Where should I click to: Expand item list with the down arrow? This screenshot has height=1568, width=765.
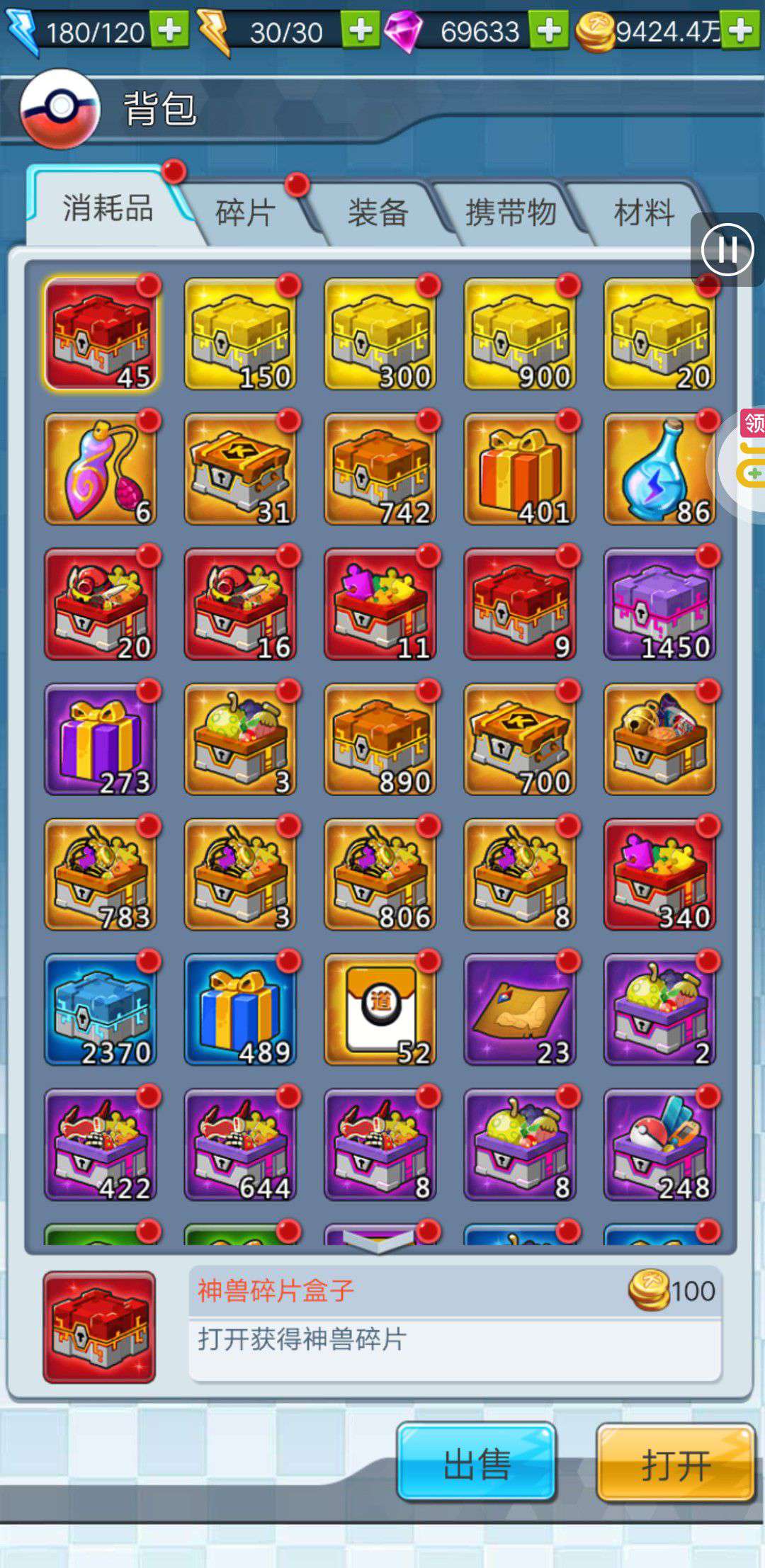379,1241
